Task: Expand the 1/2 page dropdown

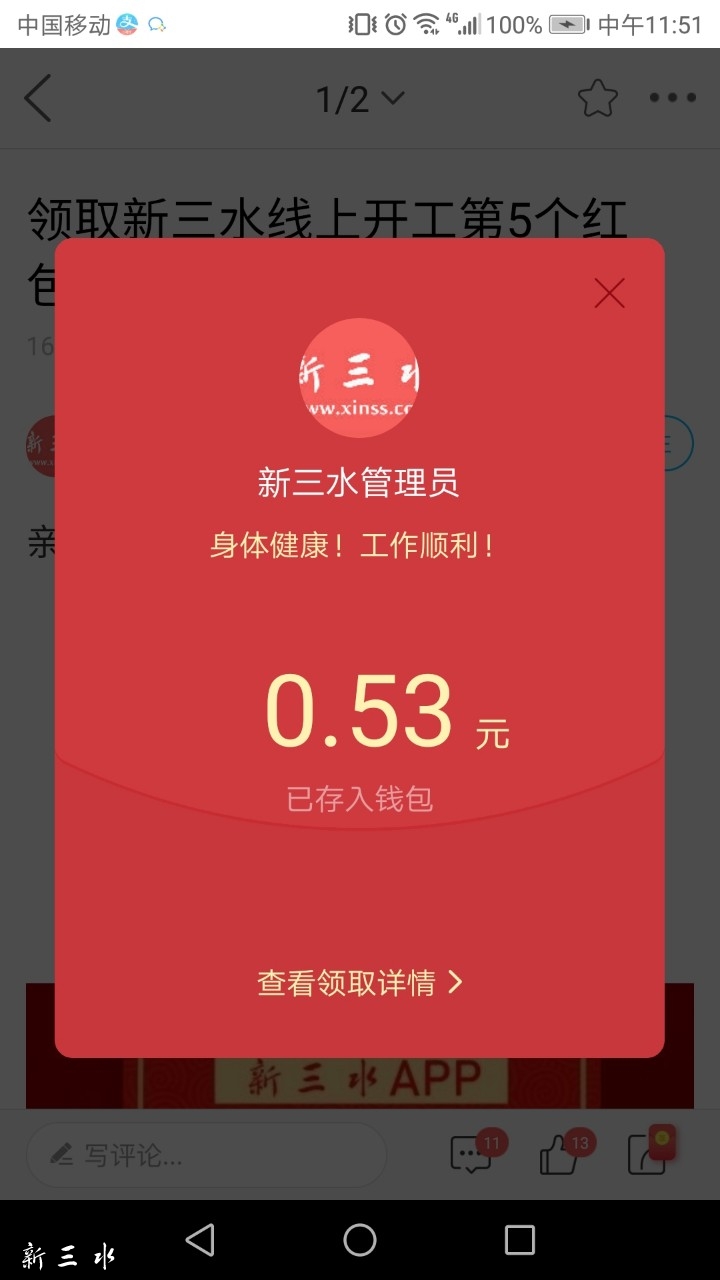Action: [x=360, y=98]
